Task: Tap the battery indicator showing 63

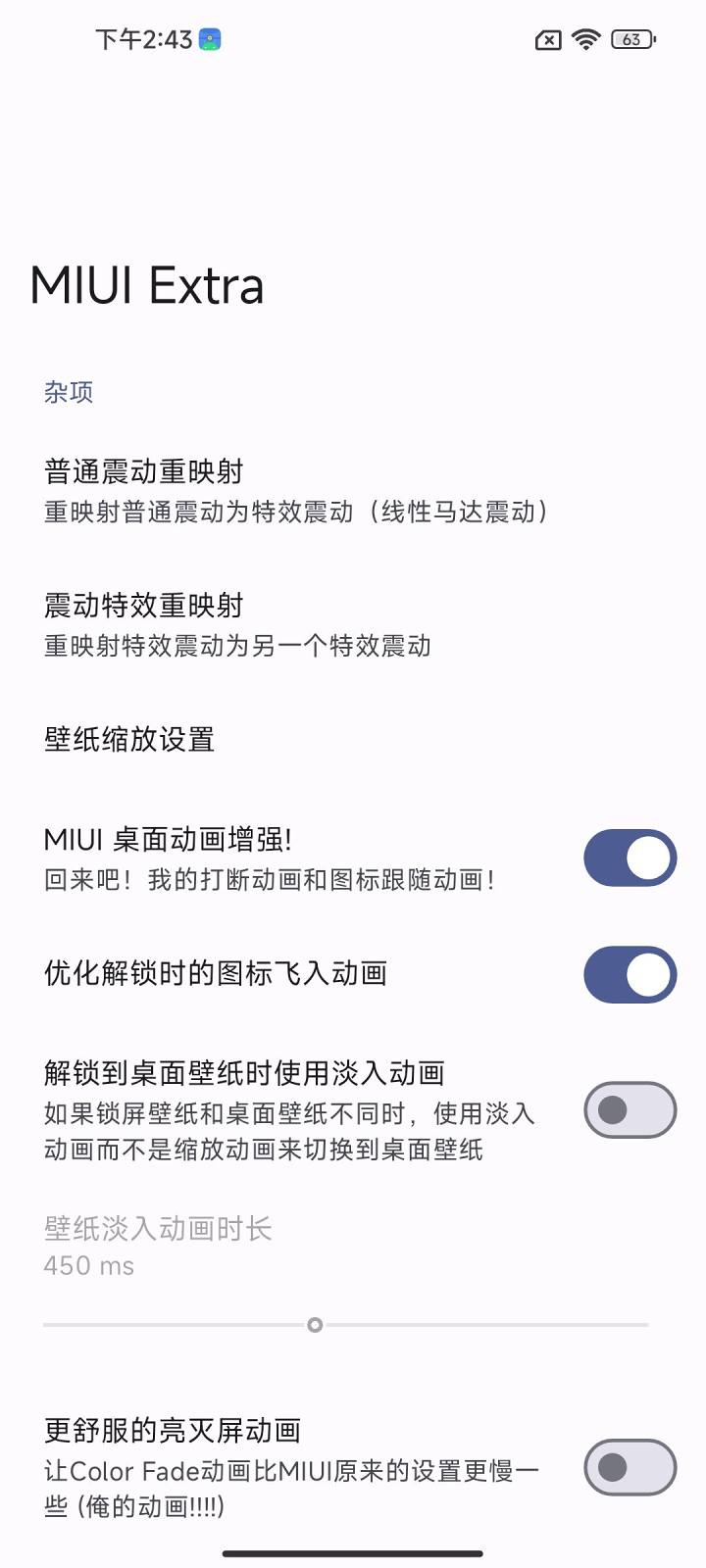Action: [632, 39]
